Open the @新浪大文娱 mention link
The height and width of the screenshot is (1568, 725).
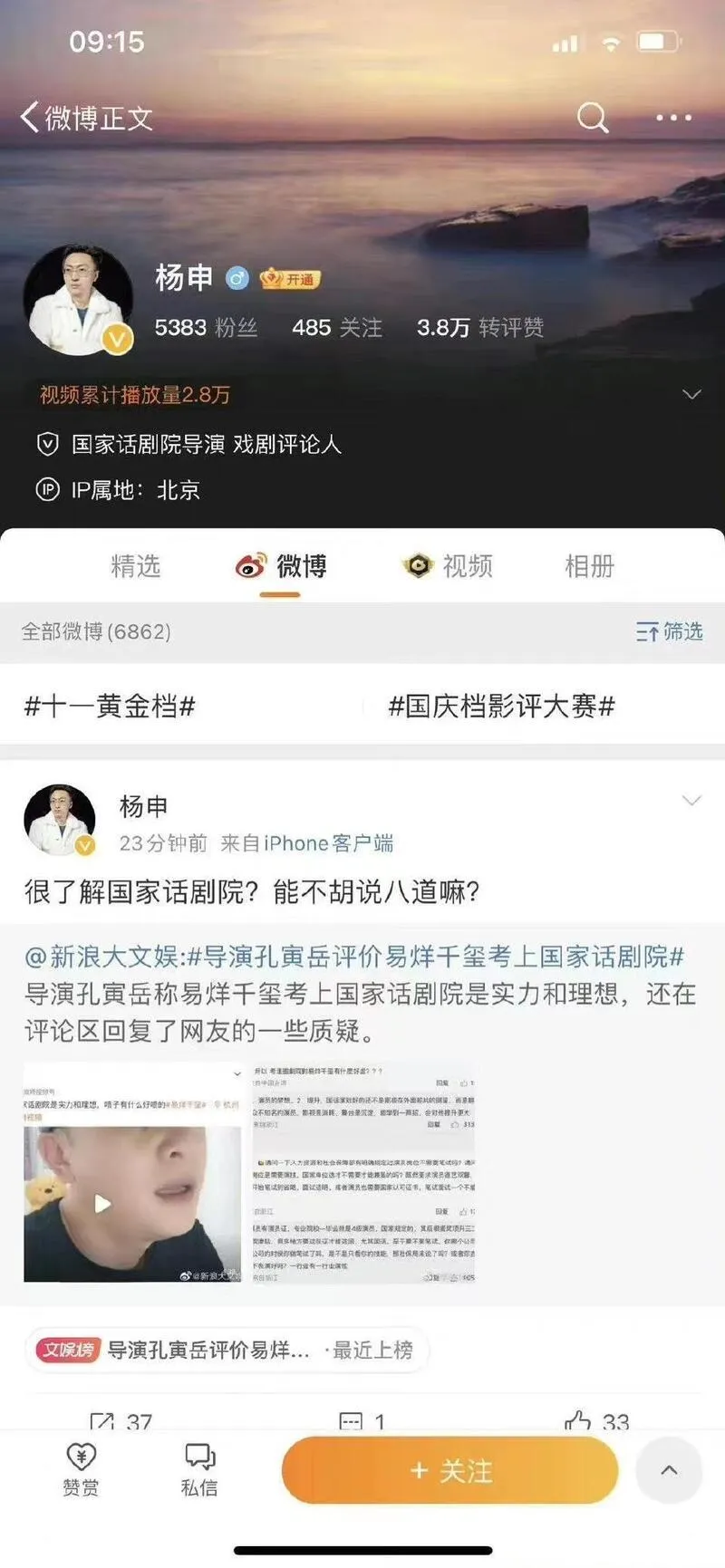point(102,957)
